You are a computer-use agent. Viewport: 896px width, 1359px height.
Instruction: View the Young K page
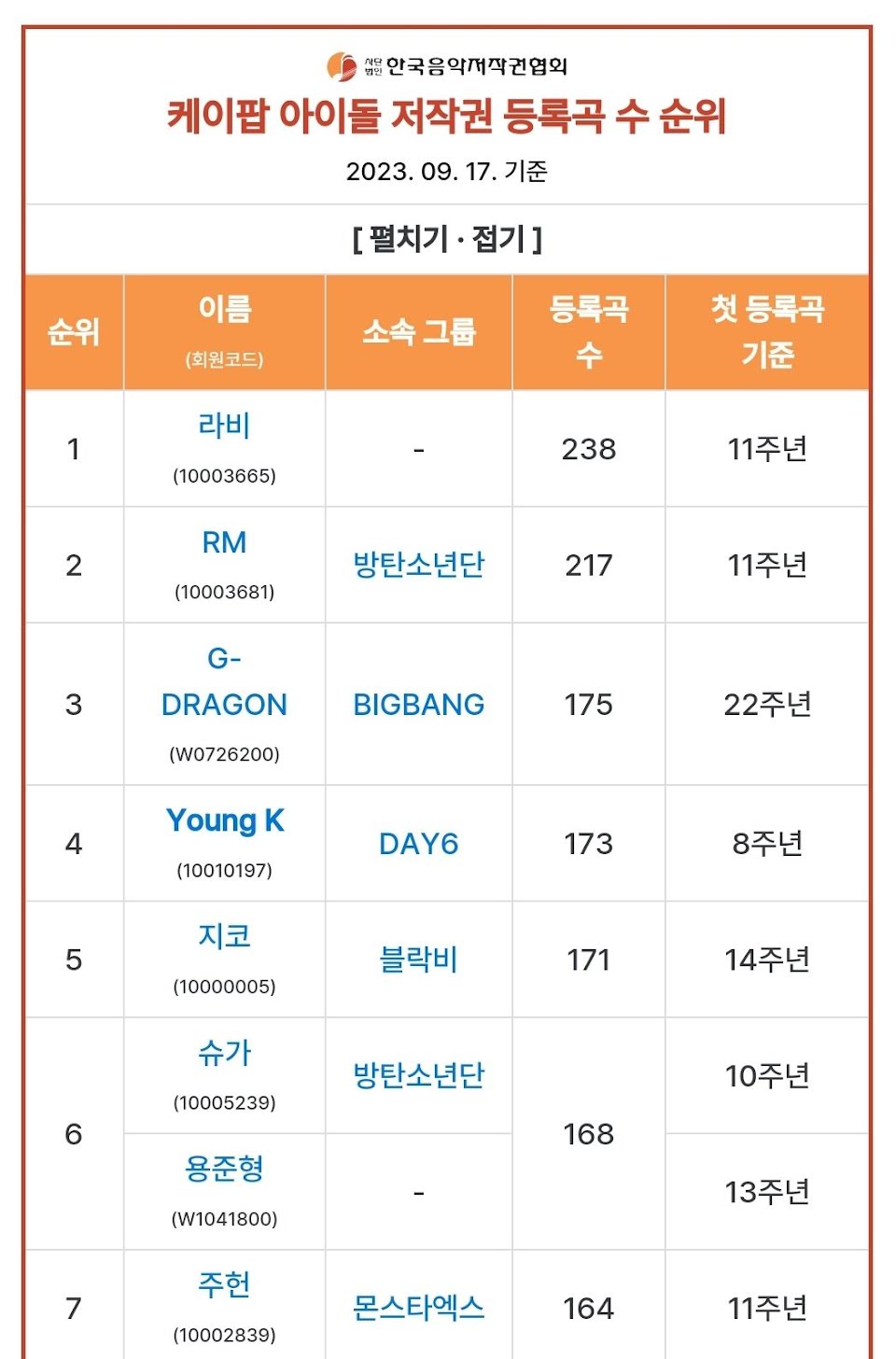click(224, 820)
